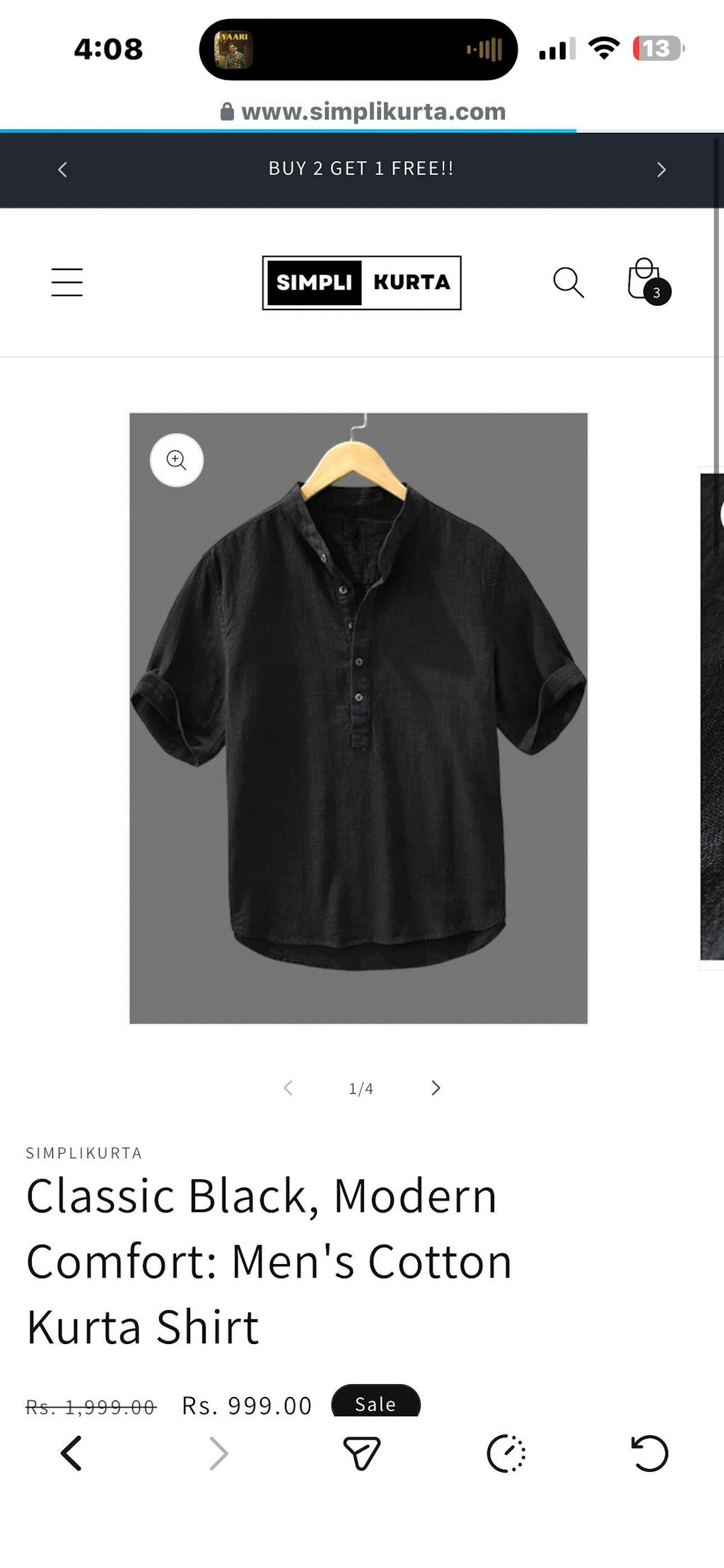Reload the page

tap(649, 1454)
